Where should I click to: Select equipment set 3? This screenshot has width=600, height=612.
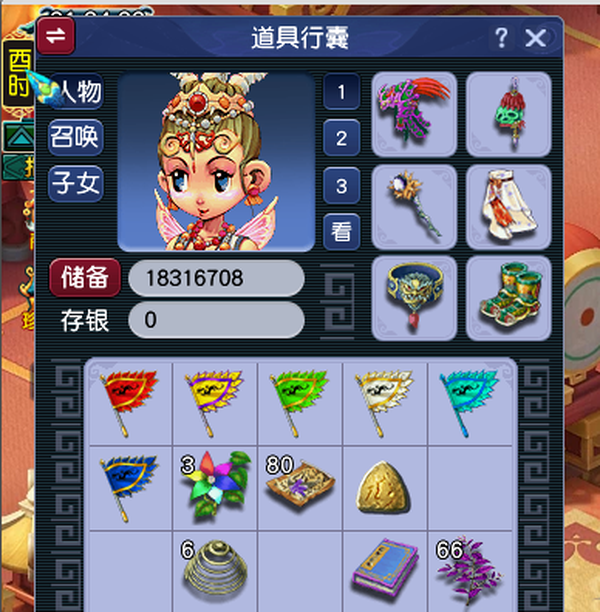pyautogui.click(x=342, y=185)
